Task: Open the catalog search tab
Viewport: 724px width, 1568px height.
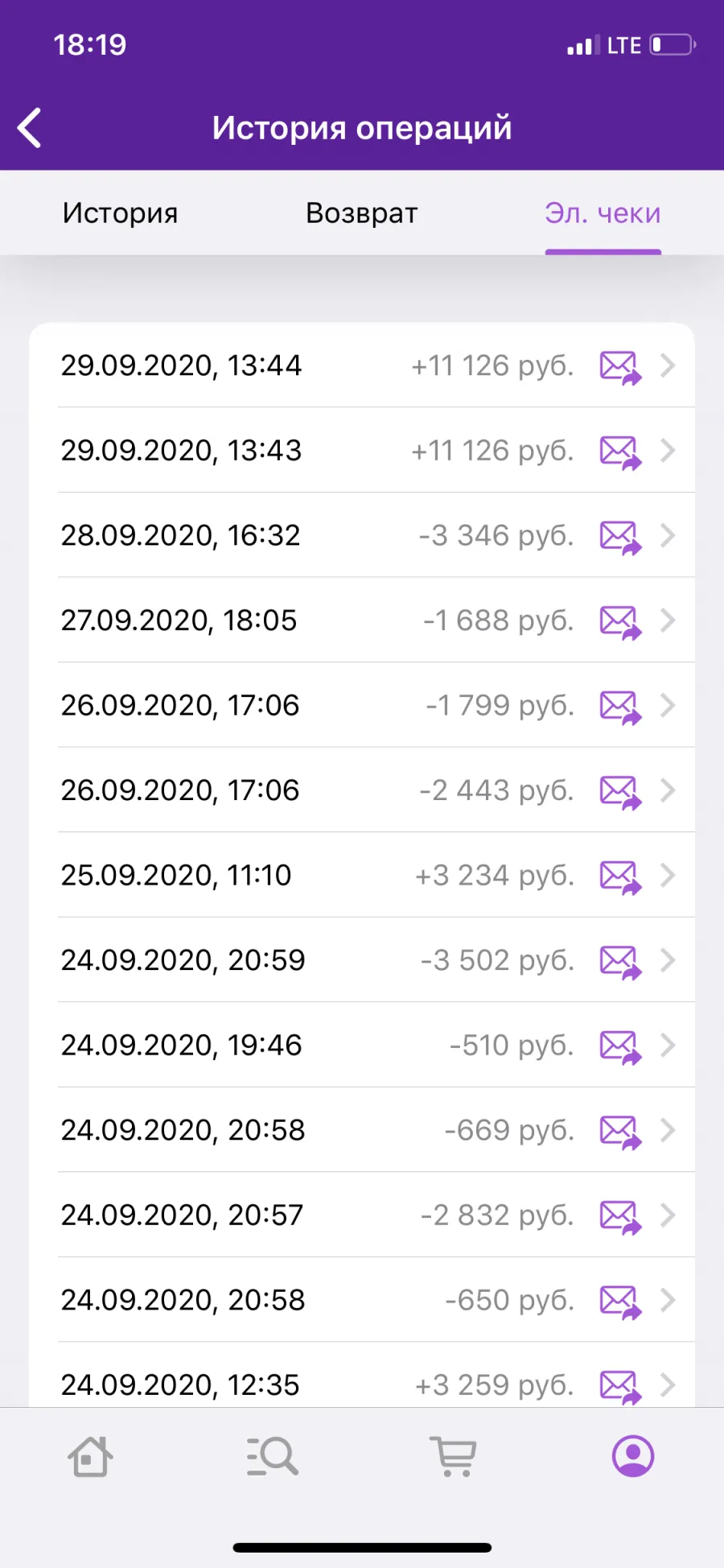Action: [x=272, y=1456]
